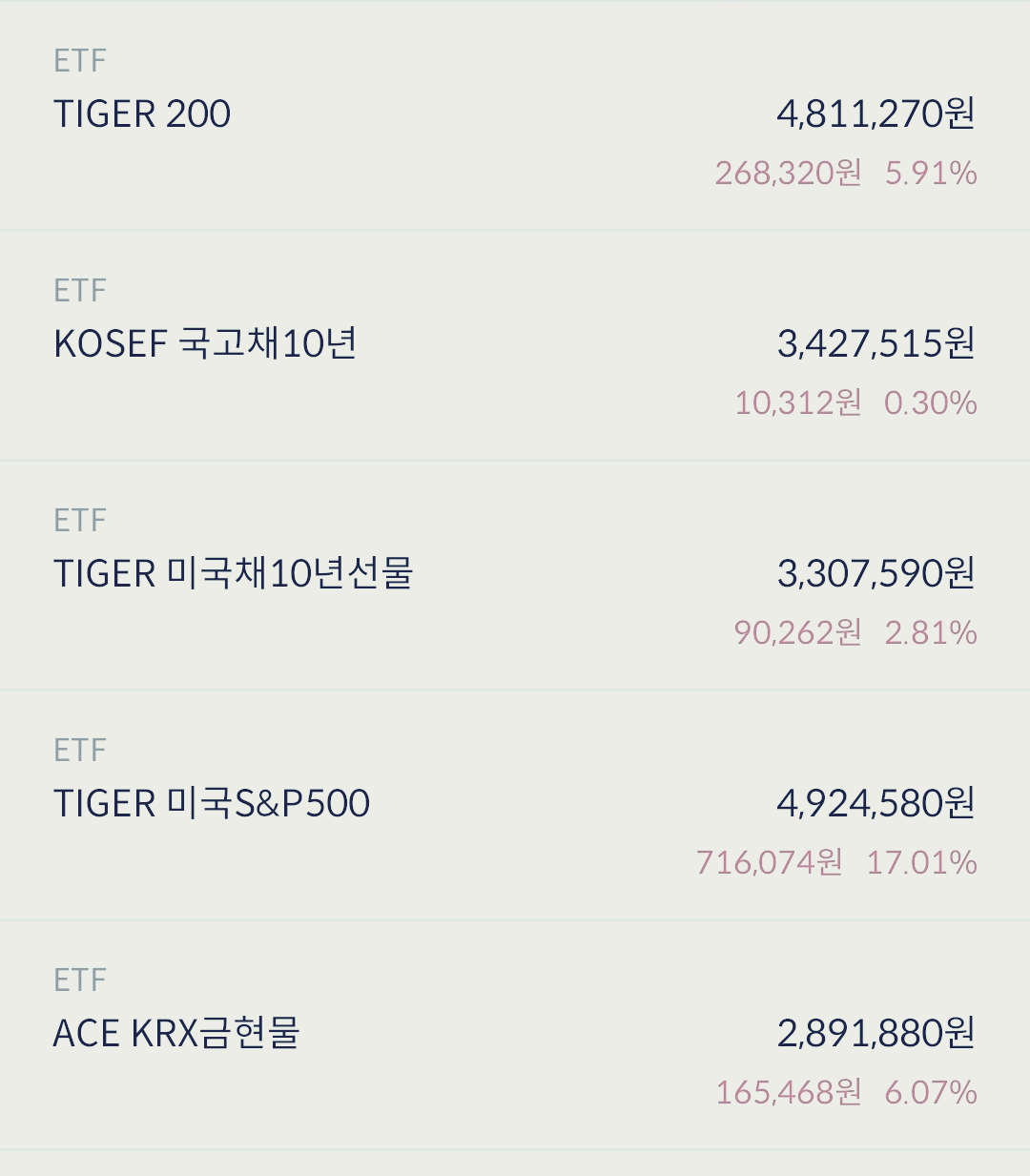The image size is (1030, 1176).
Task: Open the ACE KRX금현물 ETF details
Action: pyautogui.click(x=515, y=1036)
